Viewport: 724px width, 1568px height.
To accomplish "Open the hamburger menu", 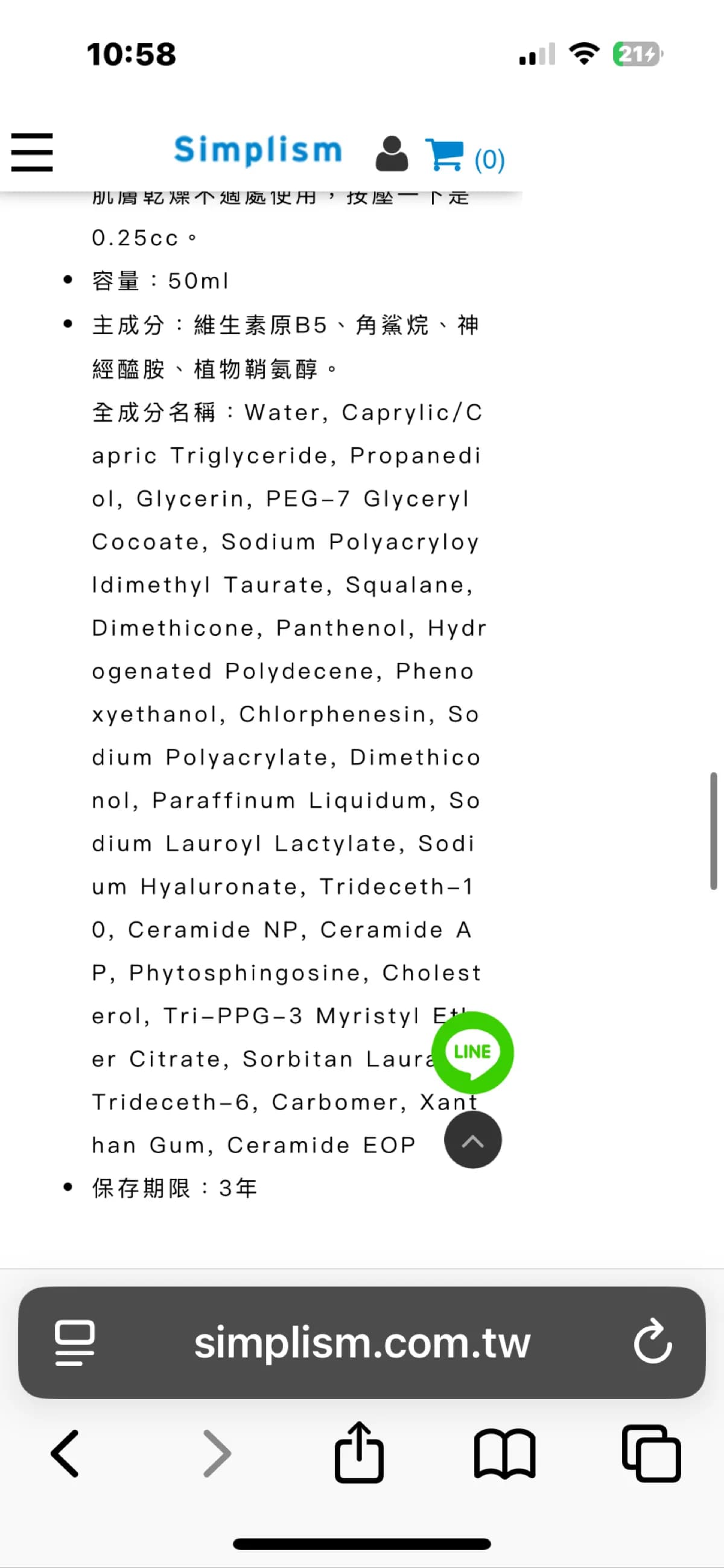I will tap(32, 152).
